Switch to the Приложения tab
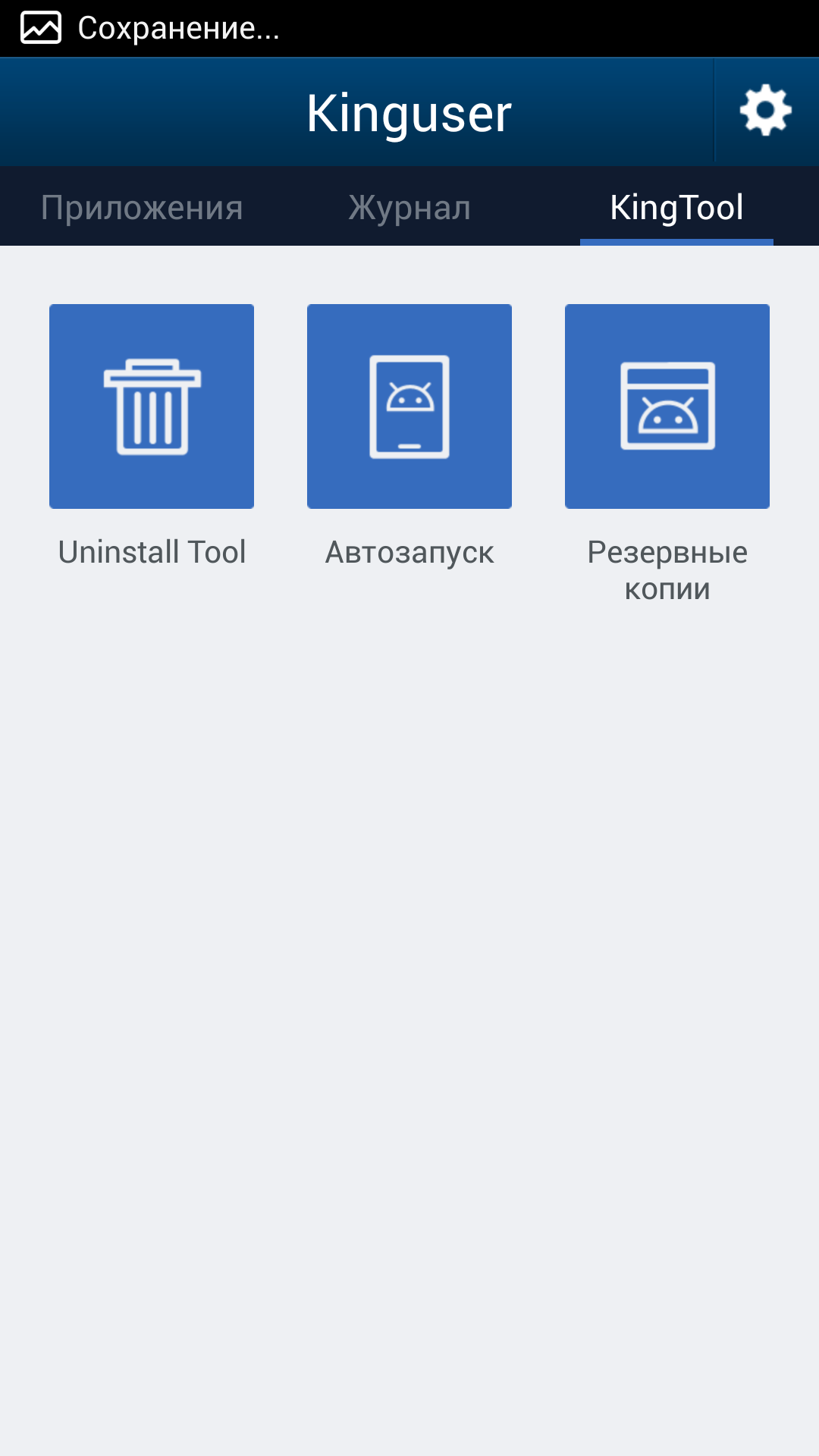 [x=142, y=207]
